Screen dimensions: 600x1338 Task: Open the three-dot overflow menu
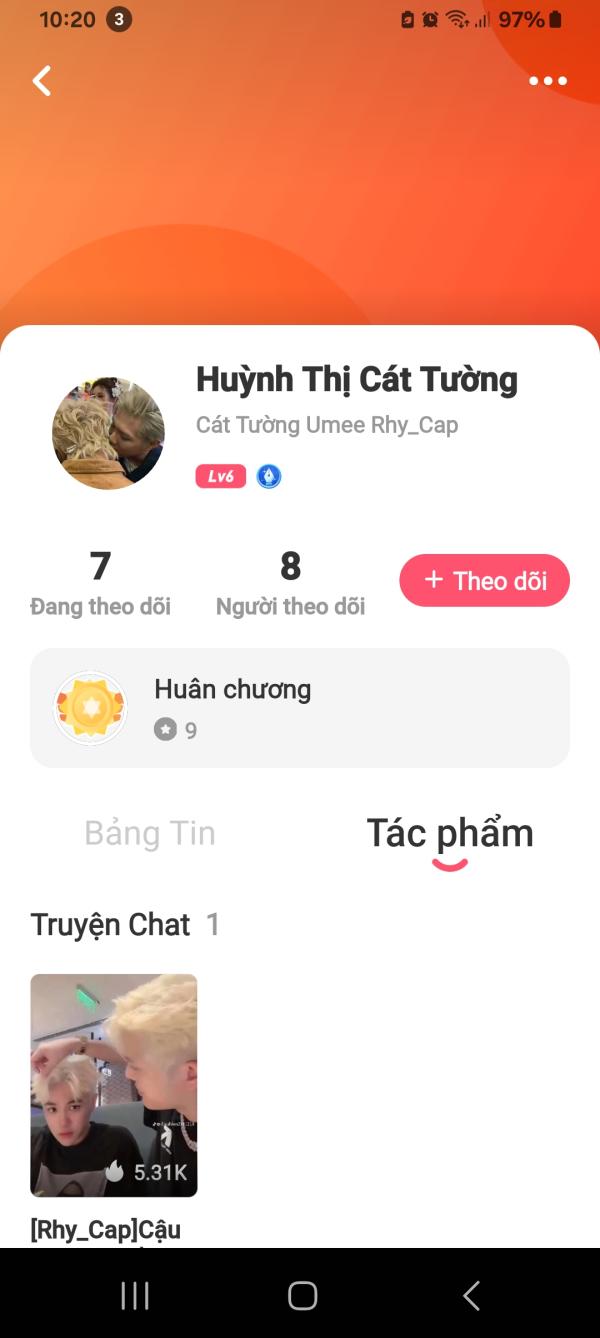[547, 81]
